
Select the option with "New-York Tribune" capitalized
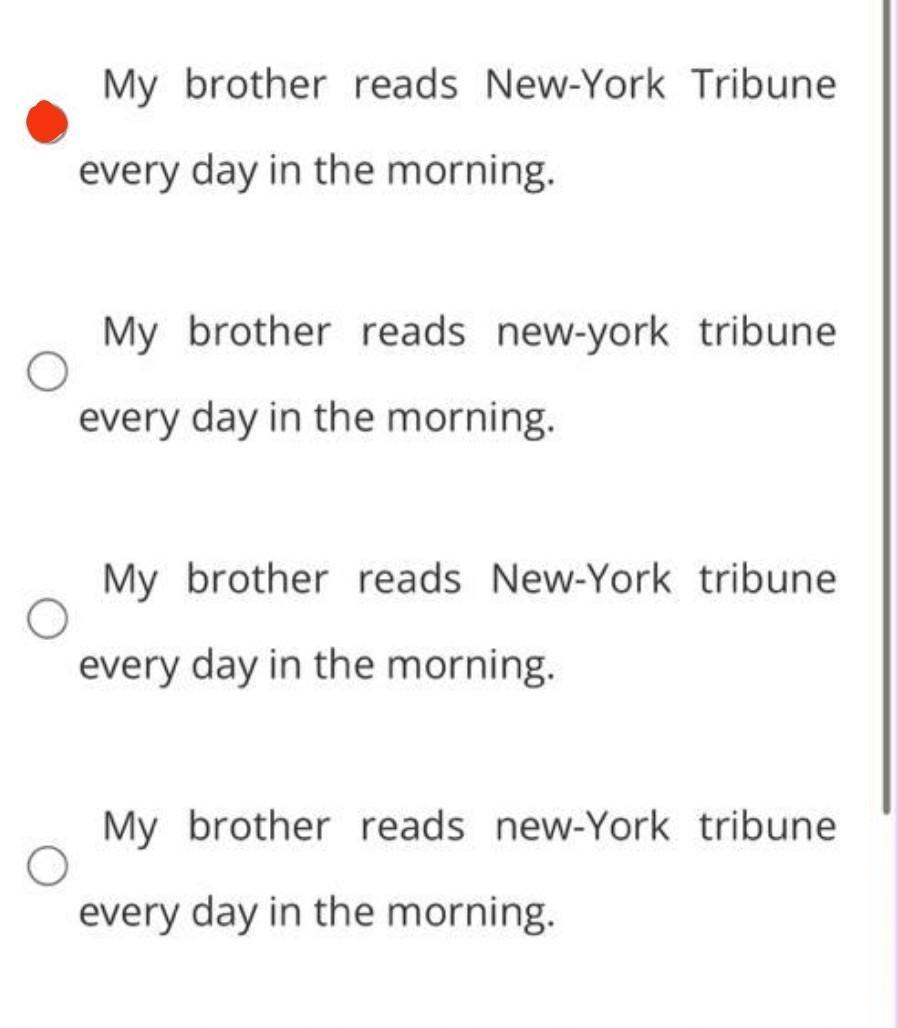pos(46,124)
